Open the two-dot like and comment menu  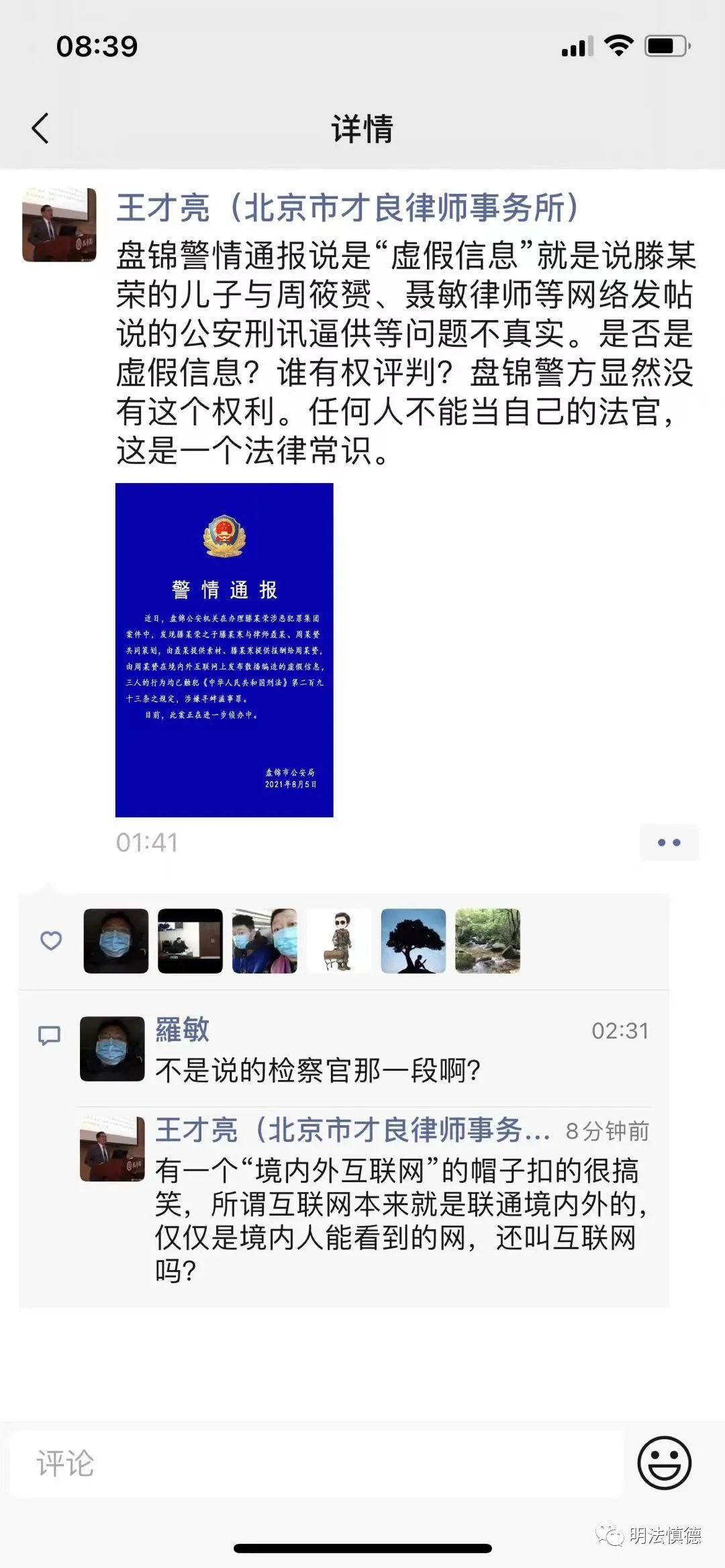pos(669,843)
